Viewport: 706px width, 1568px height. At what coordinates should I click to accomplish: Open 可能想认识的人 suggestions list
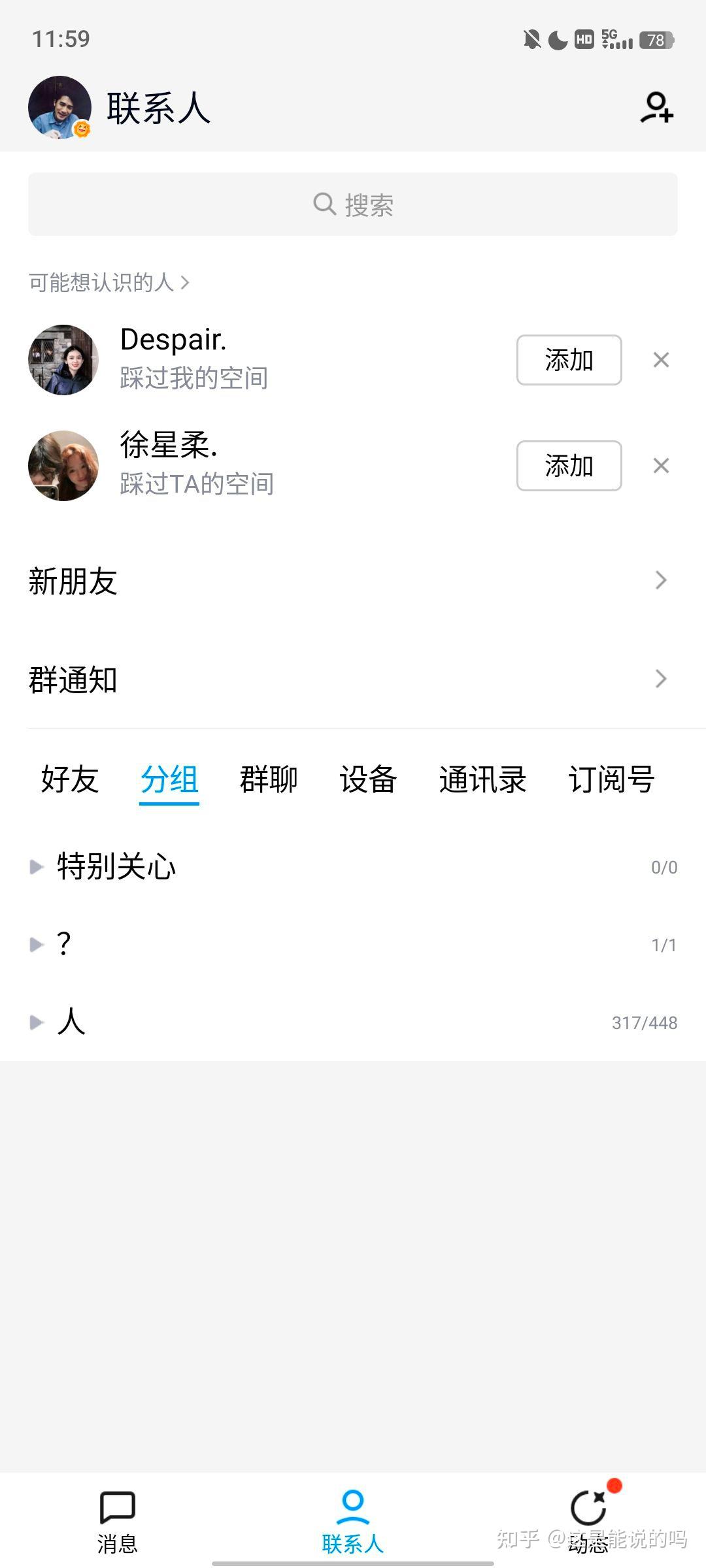109,283
